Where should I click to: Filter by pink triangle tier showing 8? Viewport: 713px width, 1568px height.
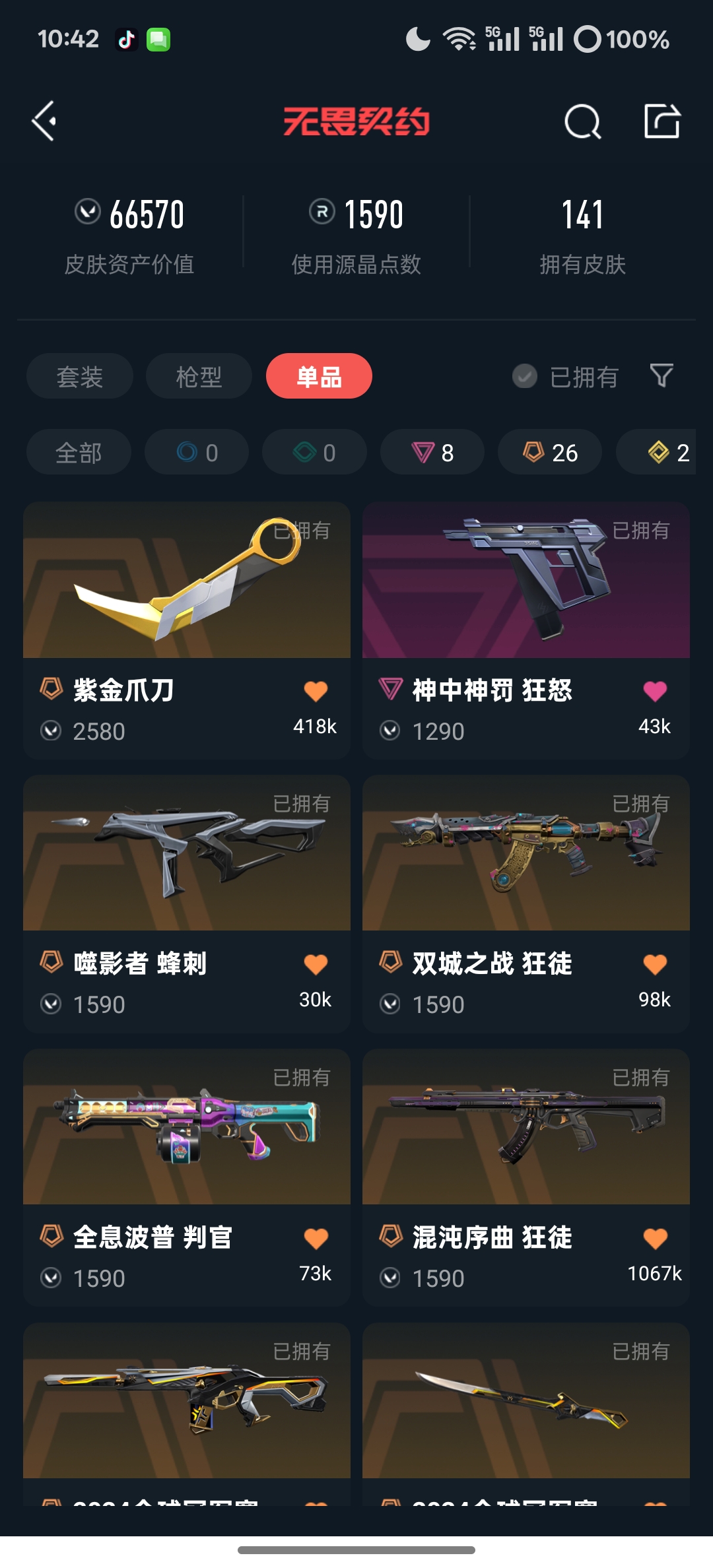point(432,453)
